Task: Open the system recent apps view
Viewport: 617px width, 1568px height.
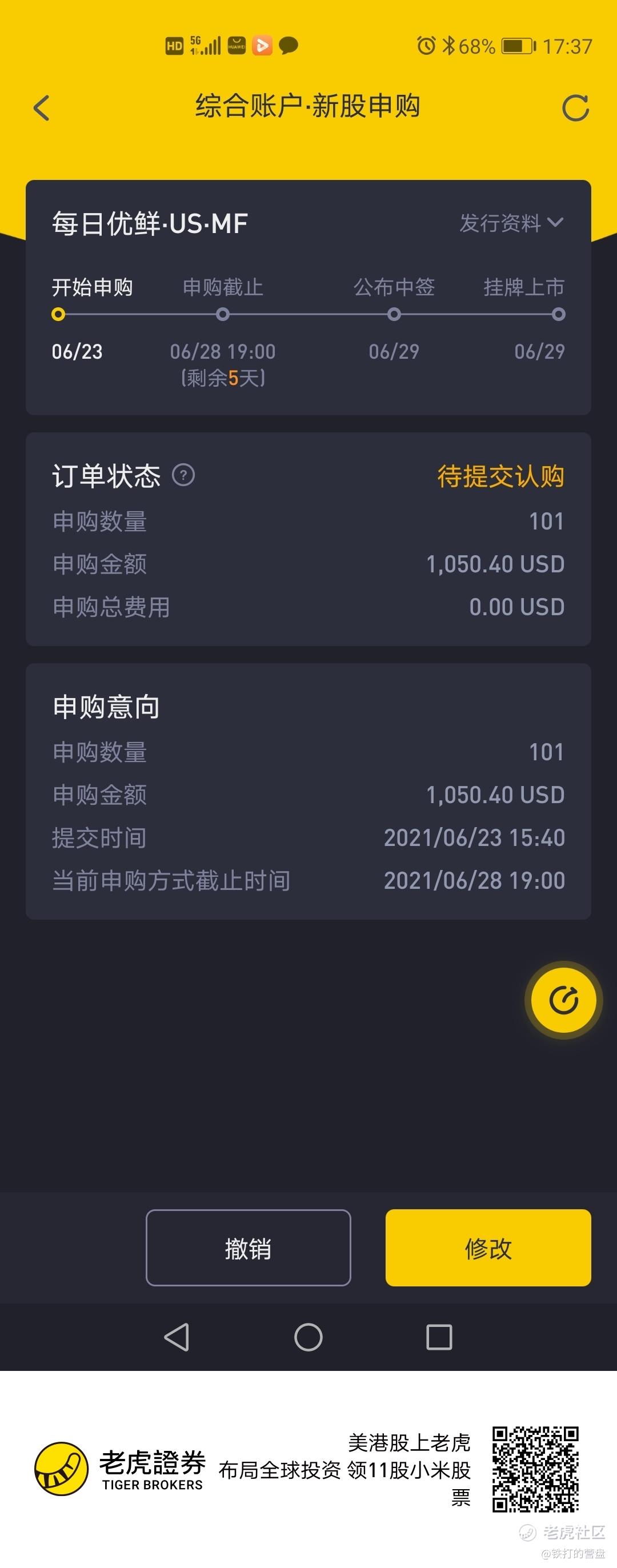Action: tap(439, 1337)
